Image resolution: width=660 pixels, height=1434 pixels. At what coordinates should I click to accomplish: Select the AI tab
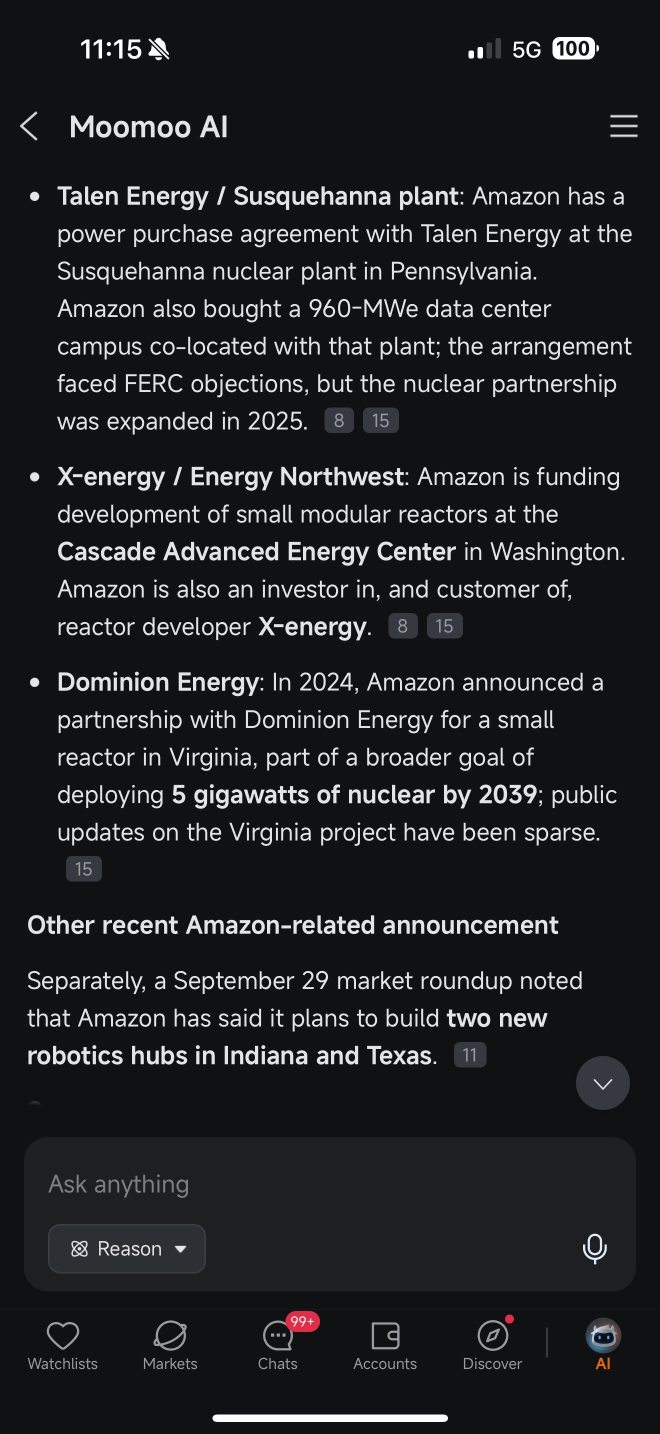pos(603,1346)
